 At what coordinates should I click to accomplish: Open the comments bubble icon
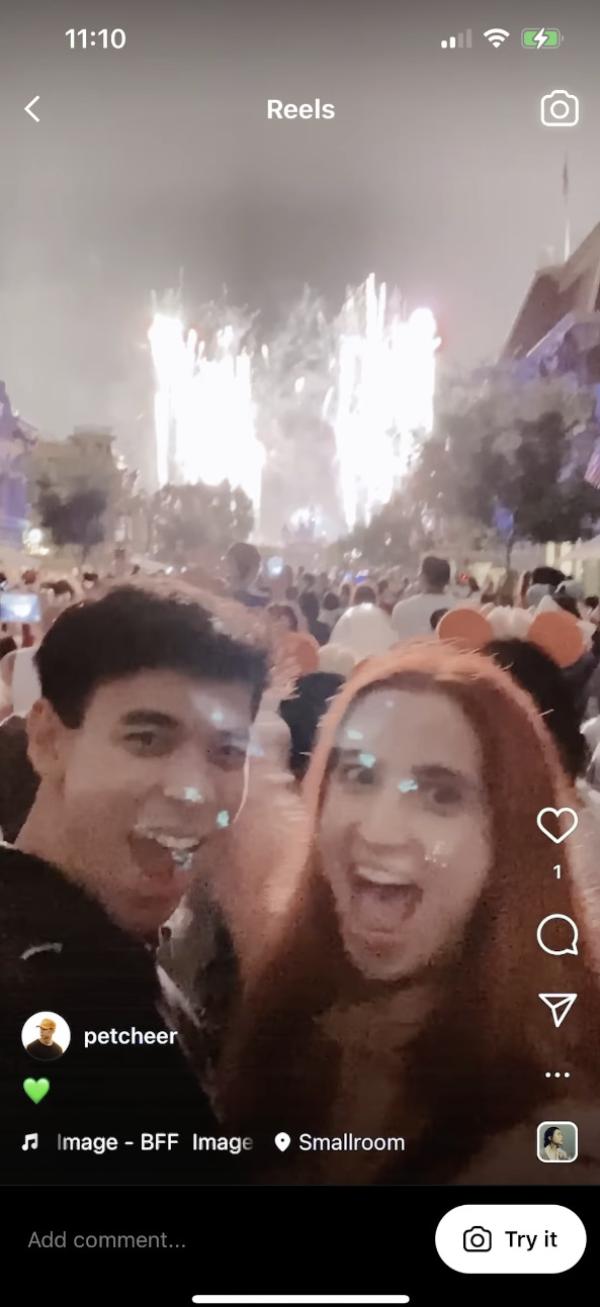point(557,936)
